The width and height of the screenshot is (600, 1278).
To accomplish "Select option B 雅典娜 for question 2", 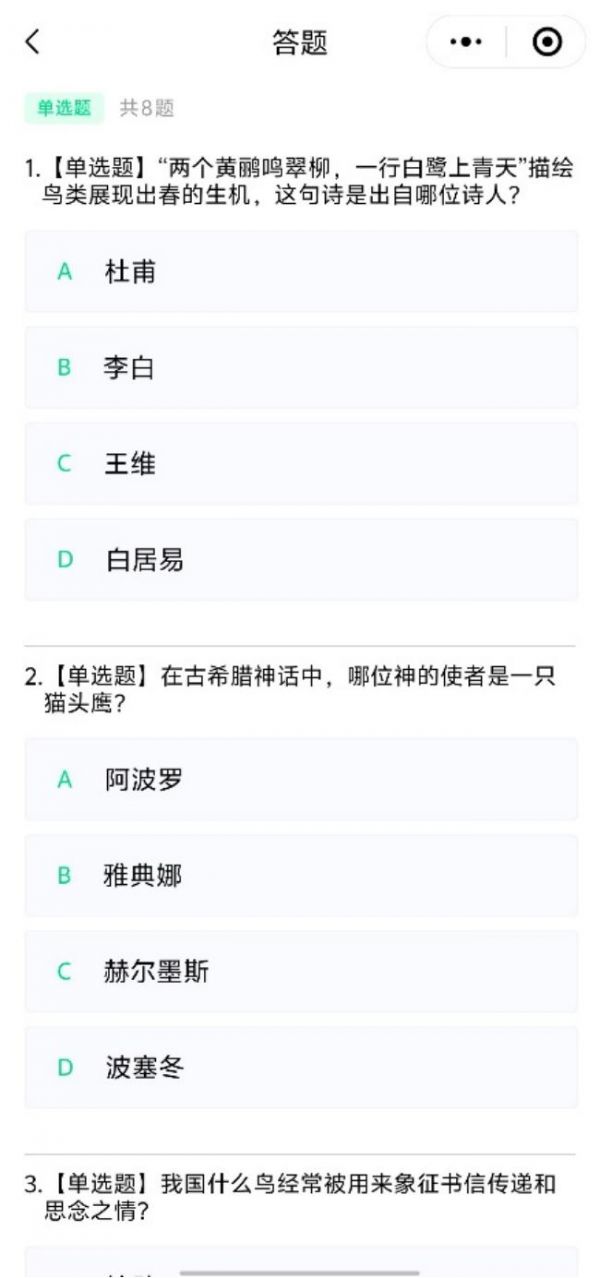I will (300, 875).
